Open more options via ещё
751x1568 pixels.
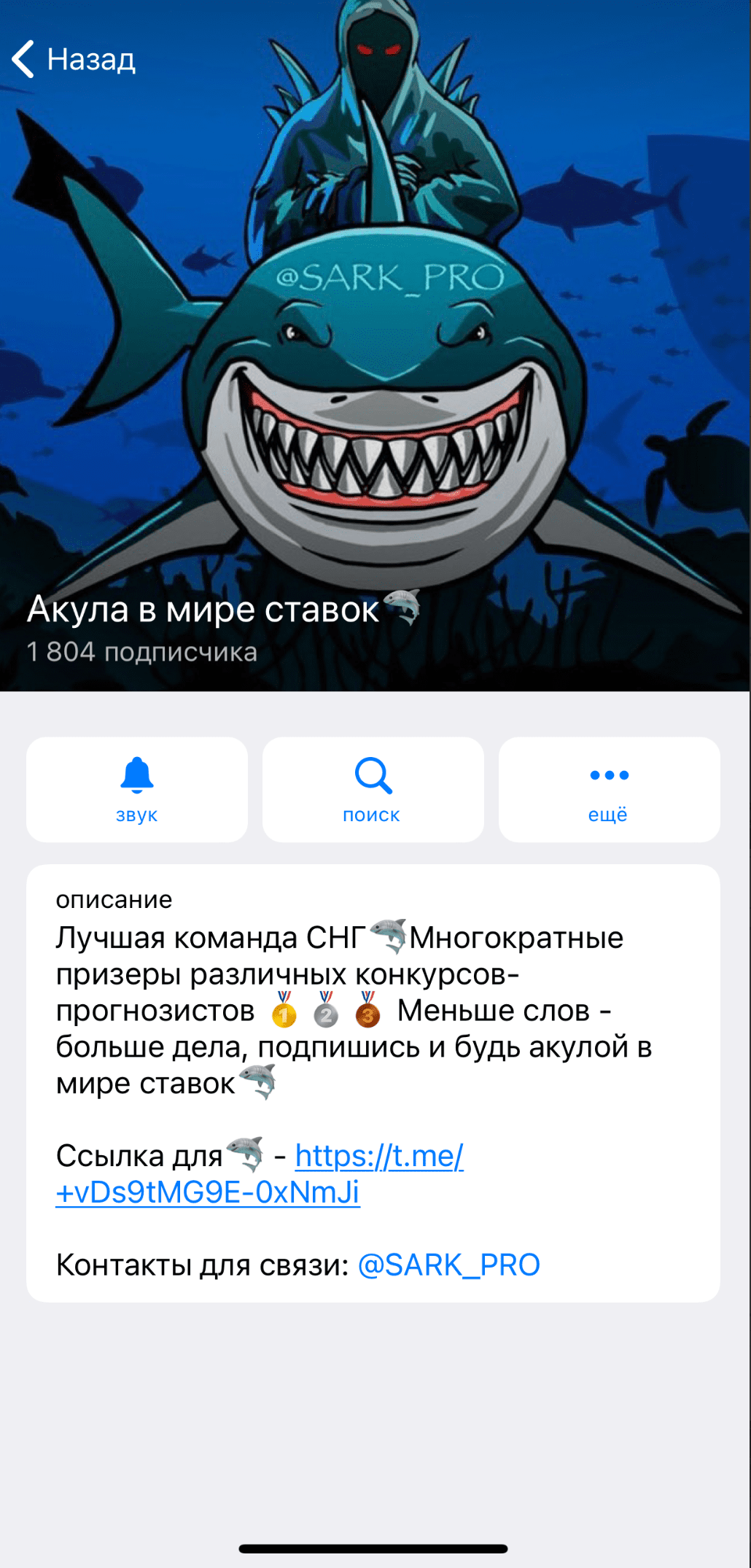609,790
